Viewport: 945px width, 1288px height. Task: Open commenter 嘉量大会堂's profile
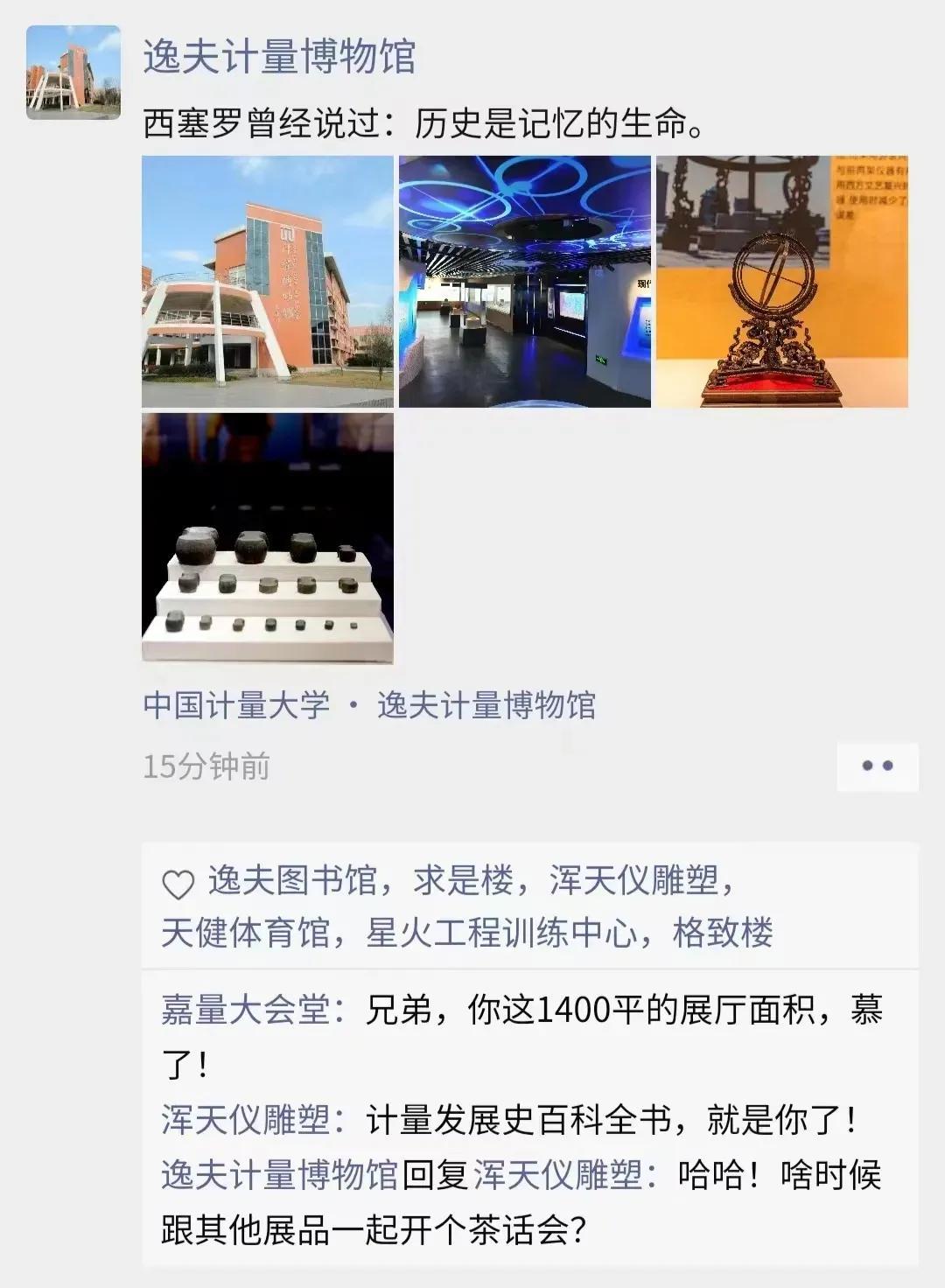(245, 1011)
